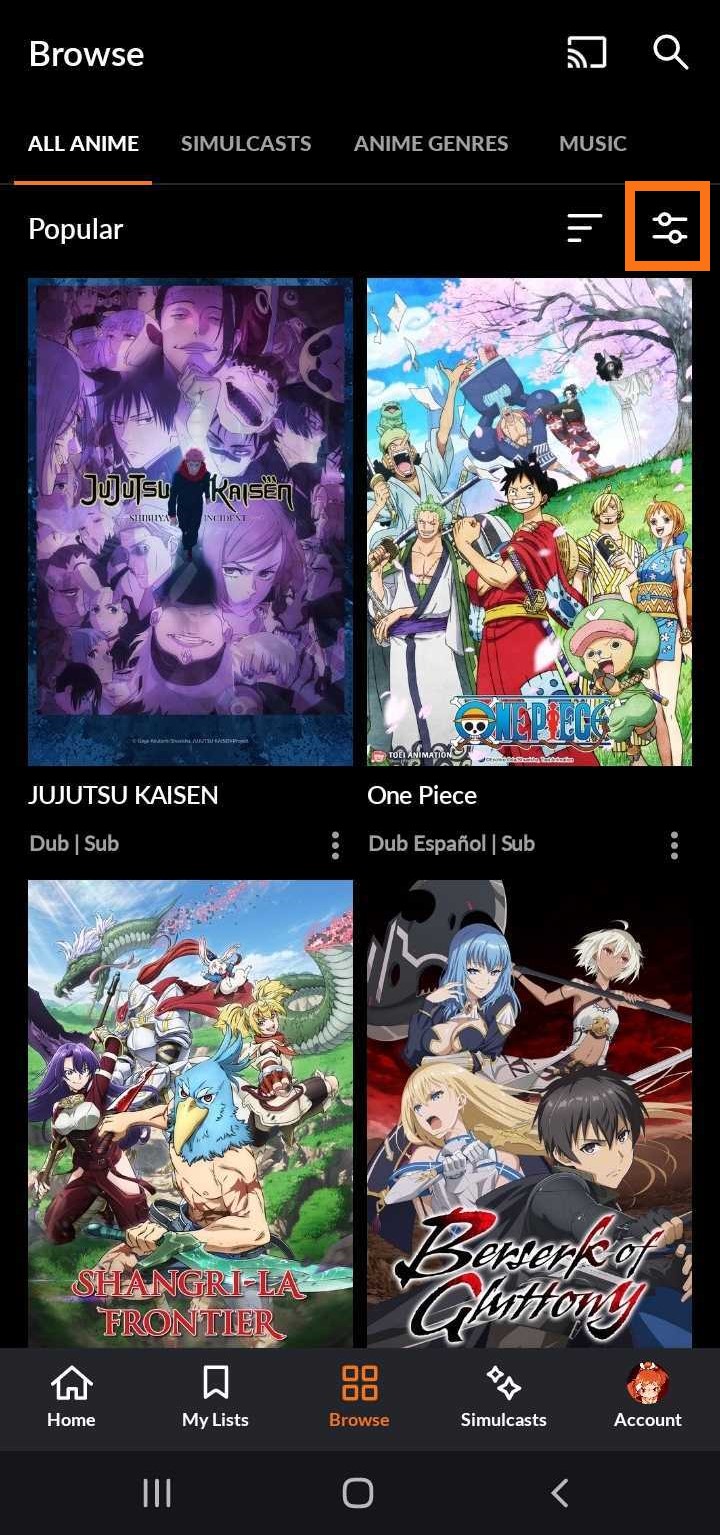This screenshot has width=720, height=1535.
Task: Open the JUJUTSU KAISEN poster
Action: click(x=190, y=521)
